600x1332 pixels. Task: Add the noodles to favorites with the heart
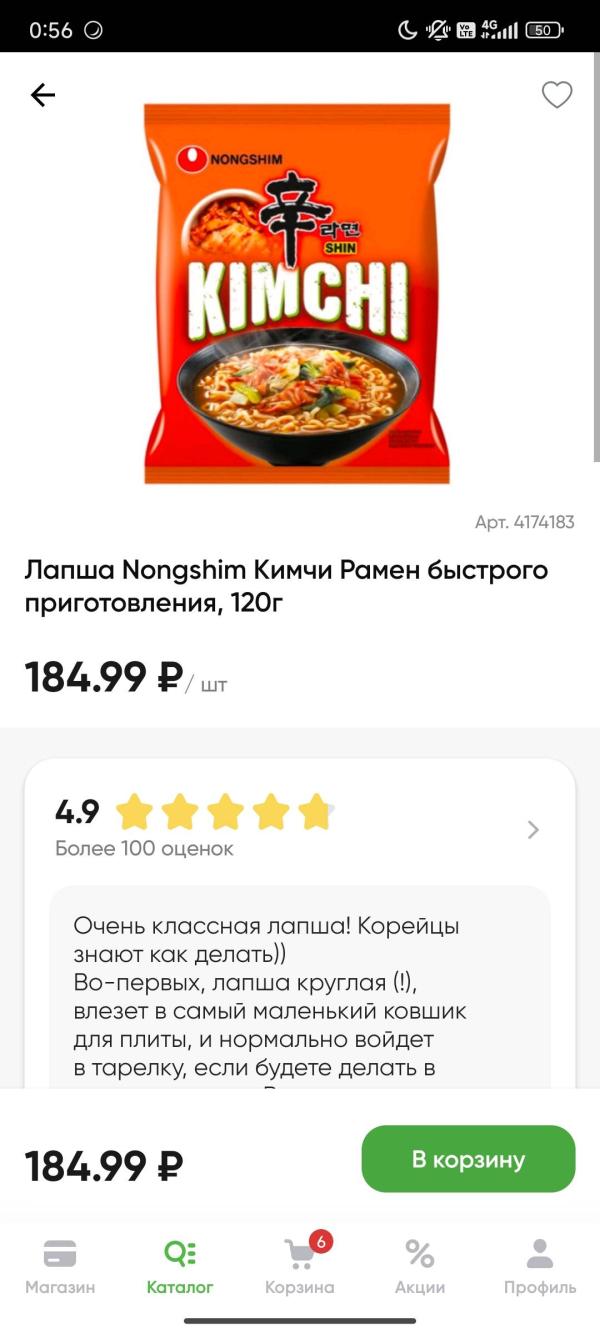(556, 95)
